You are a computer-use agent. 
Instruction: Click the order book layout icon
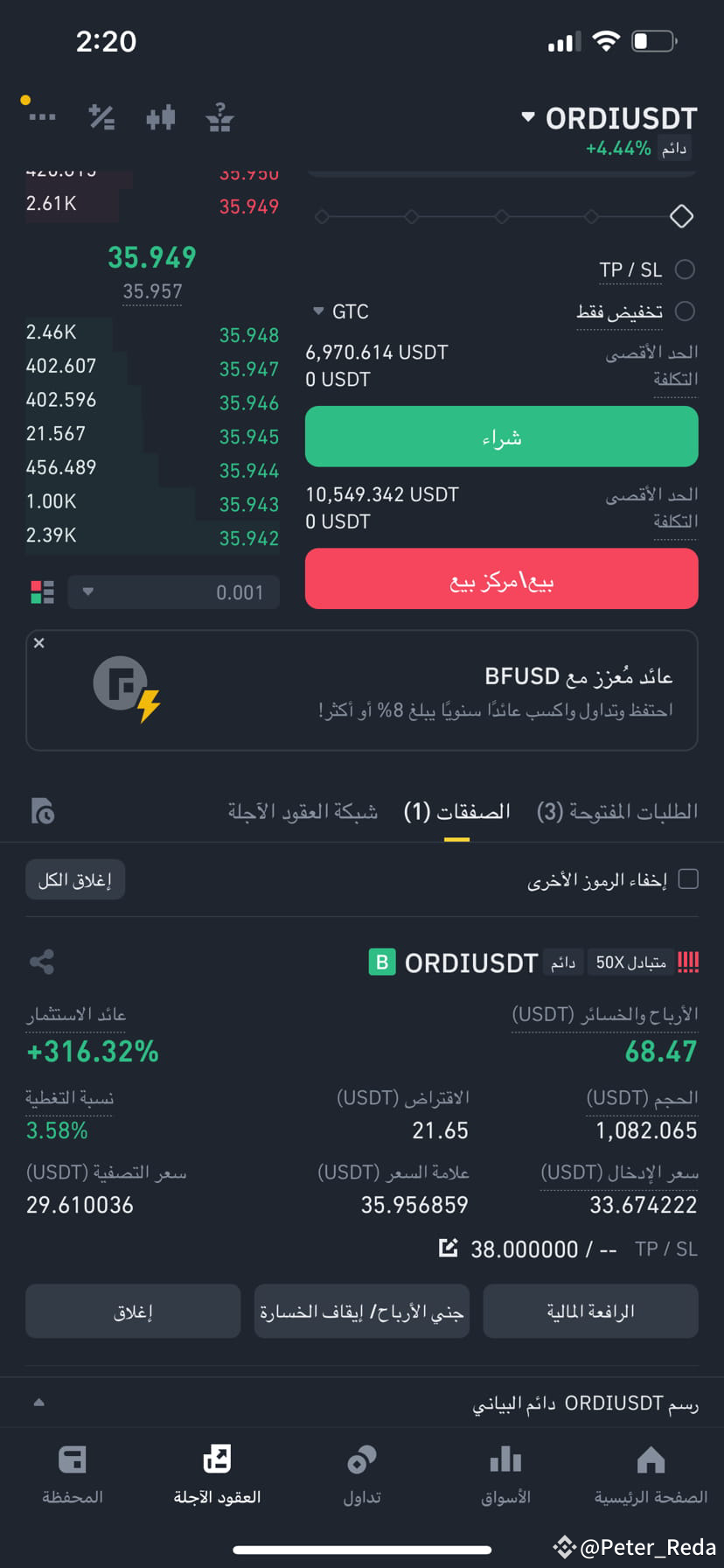(x=41, y=591)
